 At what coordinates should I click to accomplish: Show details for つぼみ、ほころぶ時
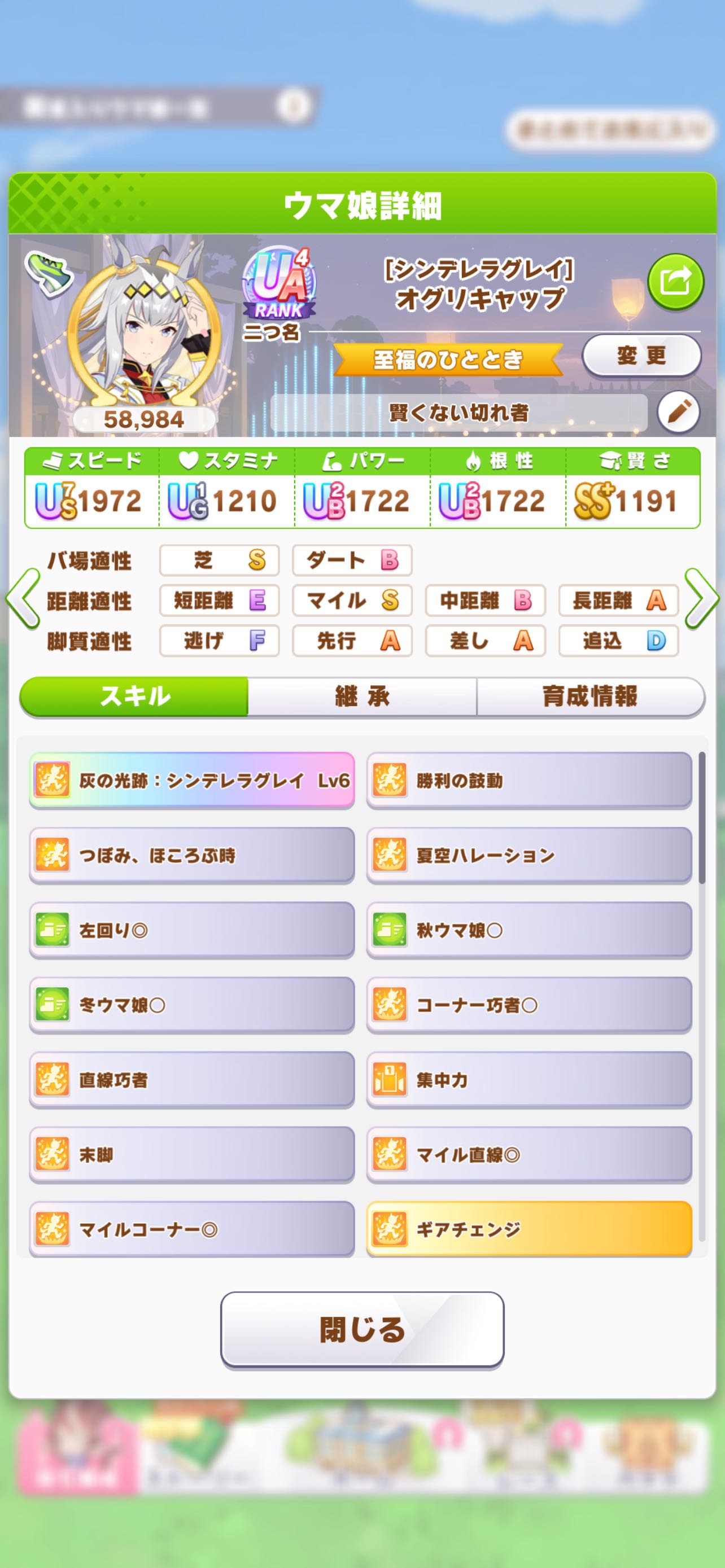(x=191, y=855)
